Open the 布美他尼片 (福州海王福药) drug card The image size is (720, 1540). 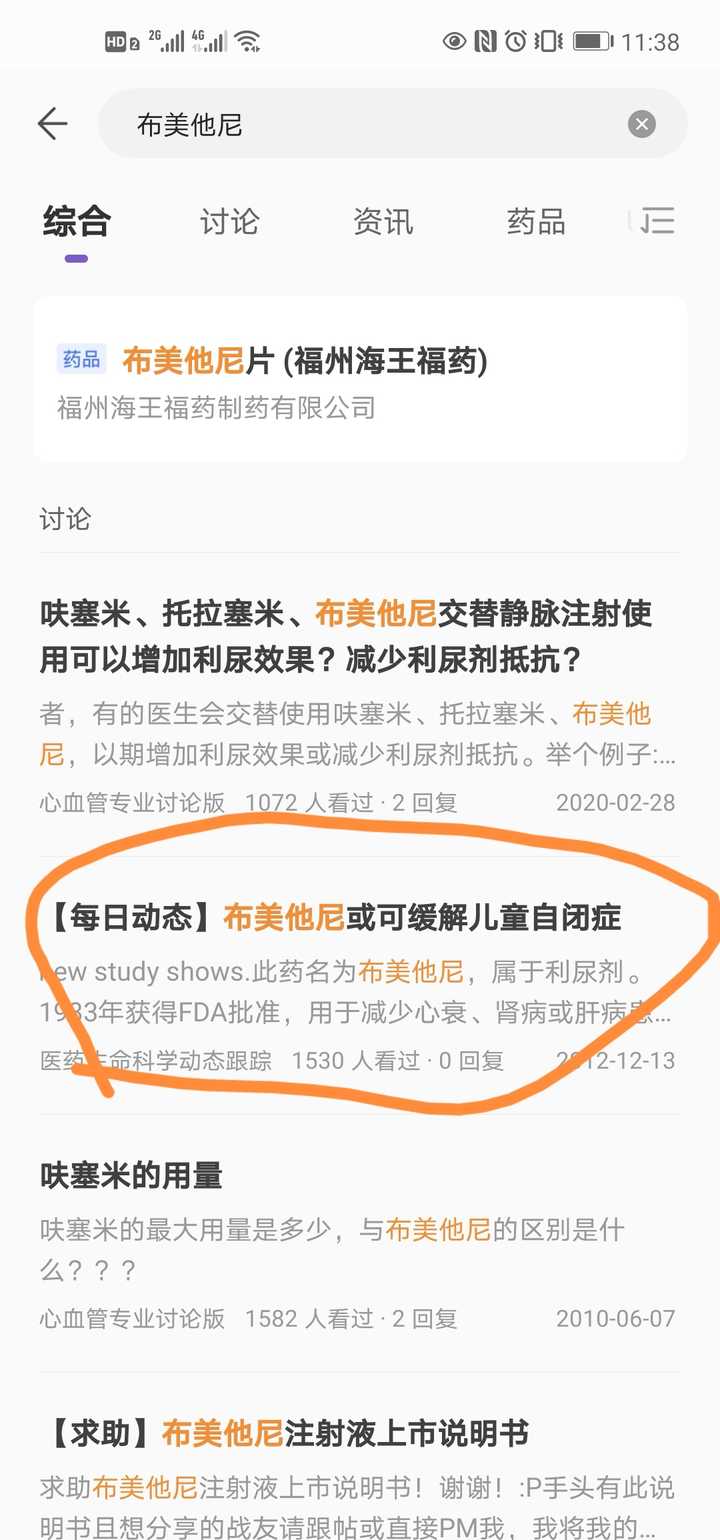360,380
